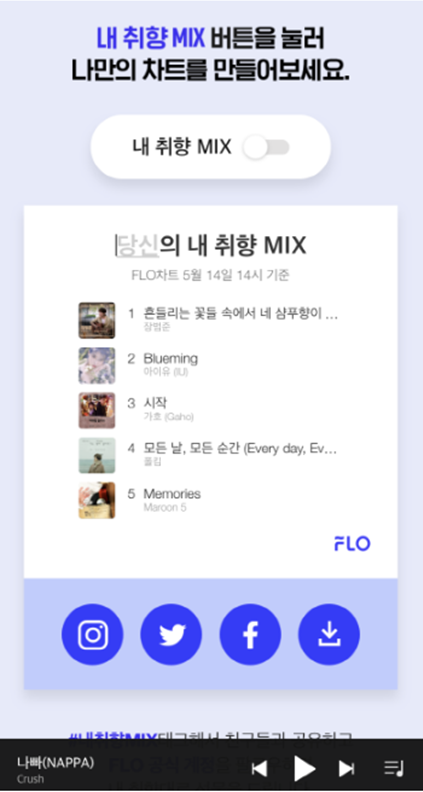Skip to the next track
This screenshot has width=423, height=792.
click(x=346, y=769)
